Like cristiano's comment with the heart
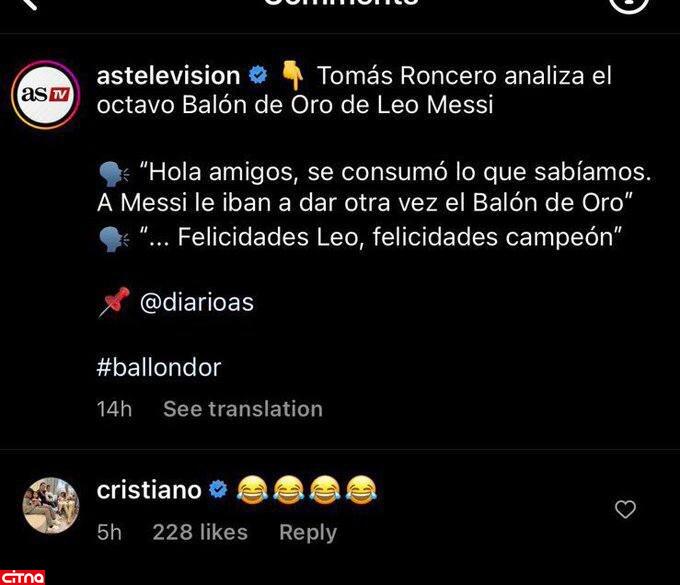 (x=625, y=510)
